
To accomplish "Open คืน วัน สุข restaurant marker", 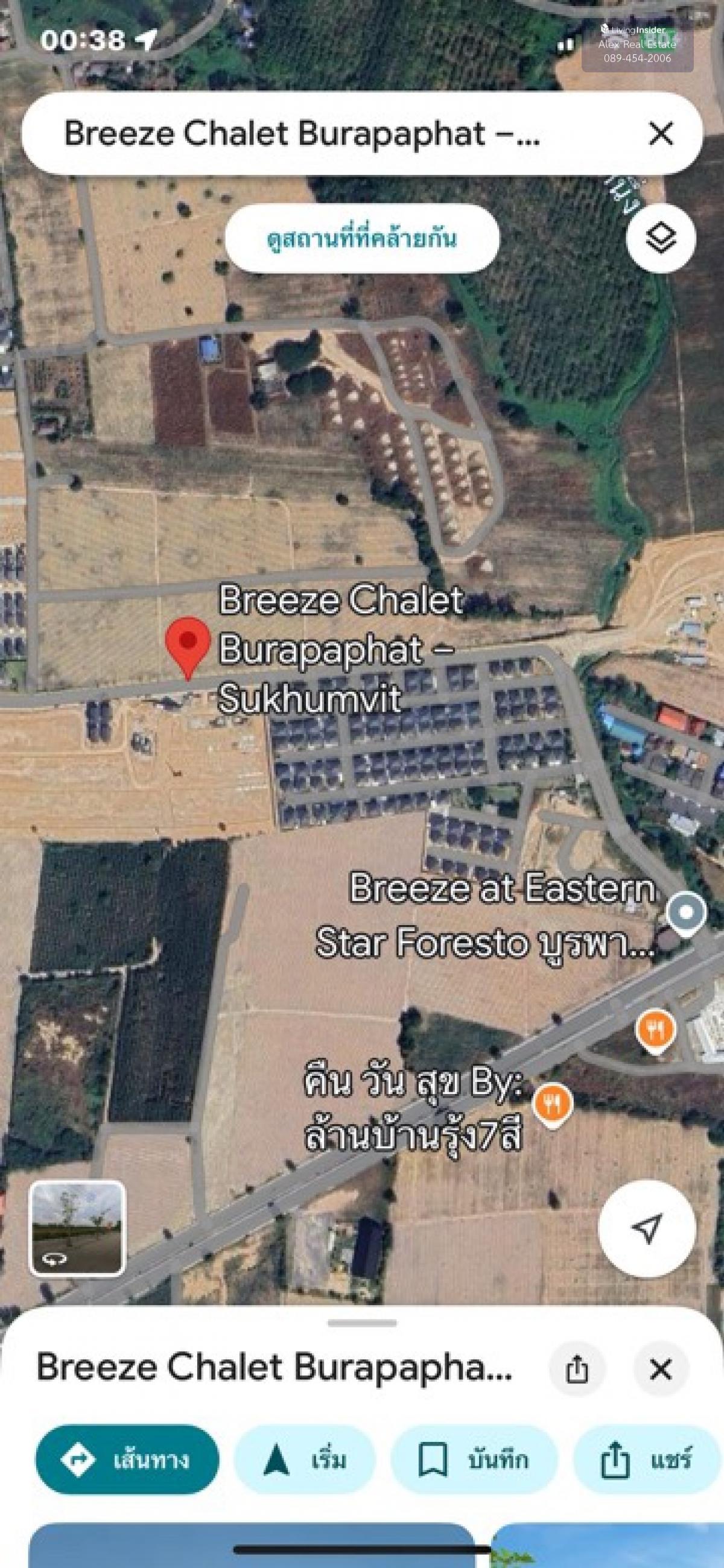I will click(x=553, y=1104).
